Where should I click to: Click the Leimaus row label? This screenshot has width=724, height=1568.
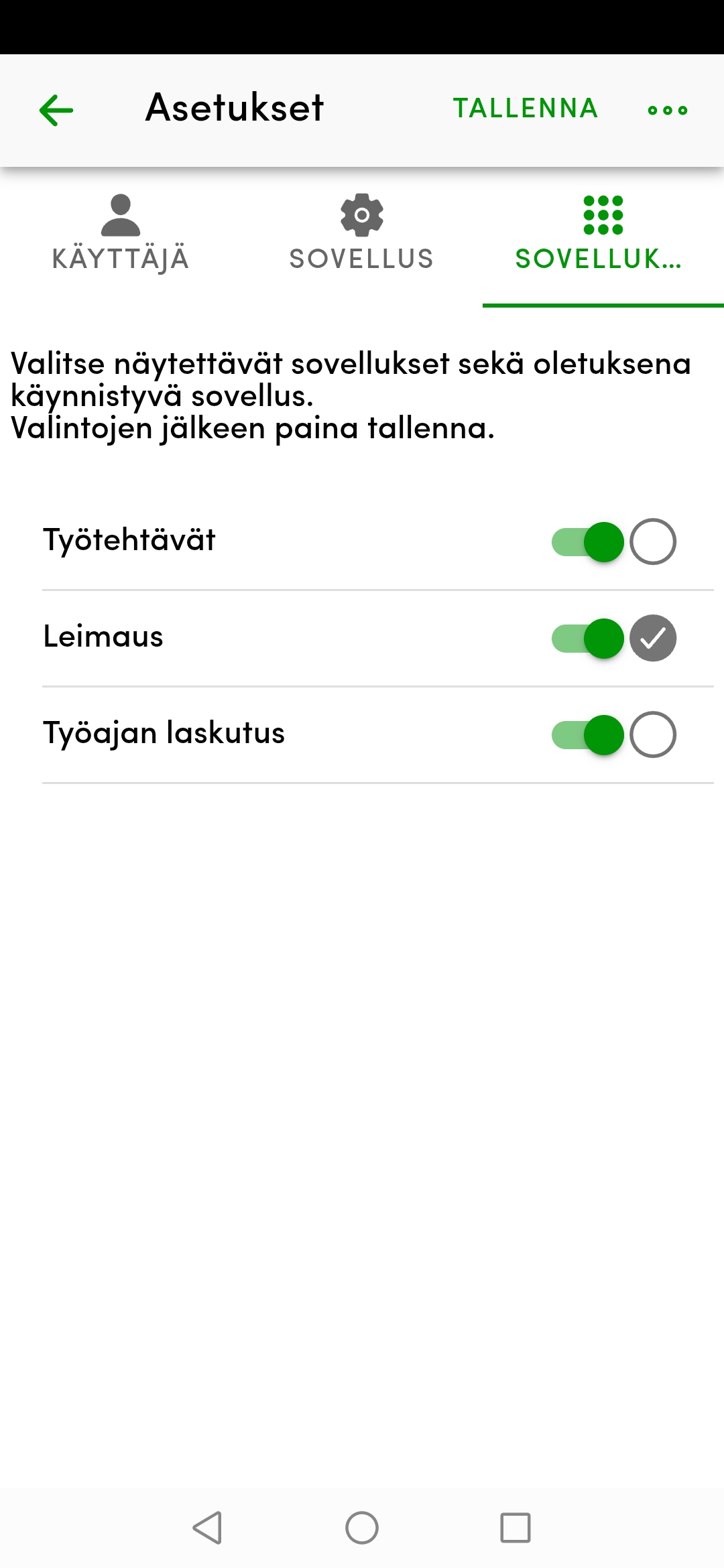point(104,637)
